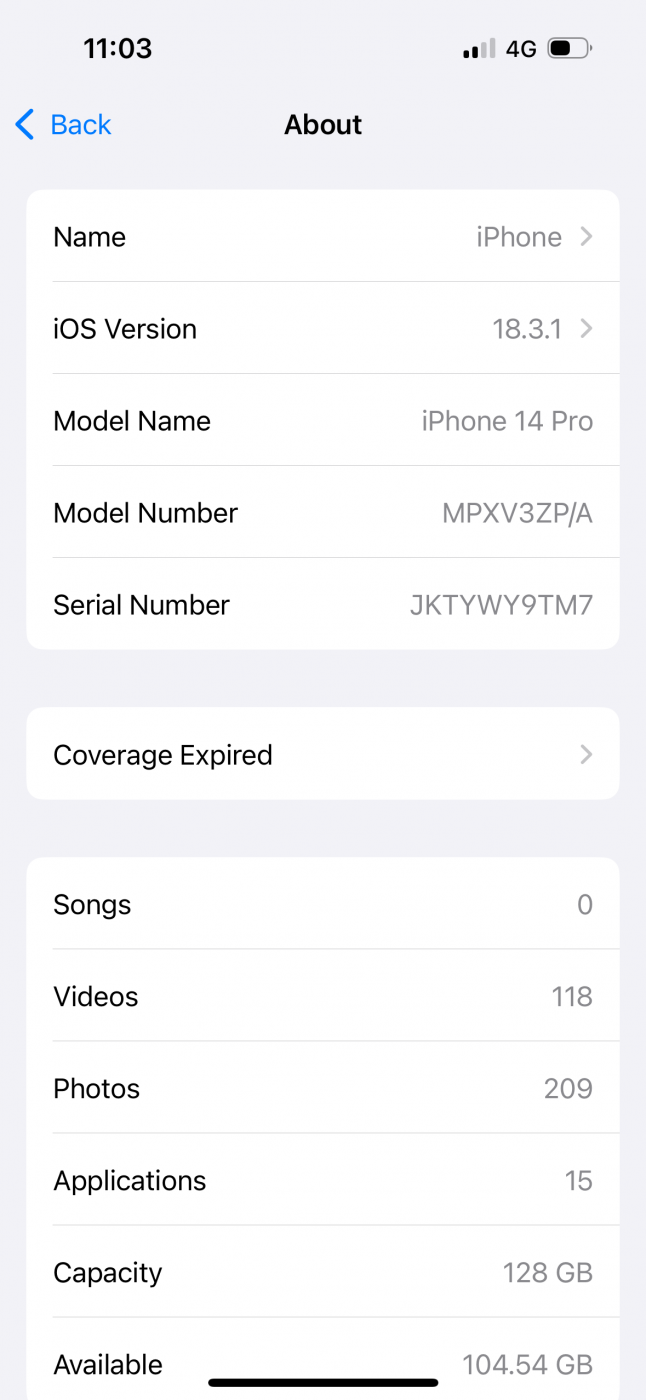Open the Name row to rename the iPhone
Image resolution: width=646 pixels, height=1400 pixels.
pos(322,237)
